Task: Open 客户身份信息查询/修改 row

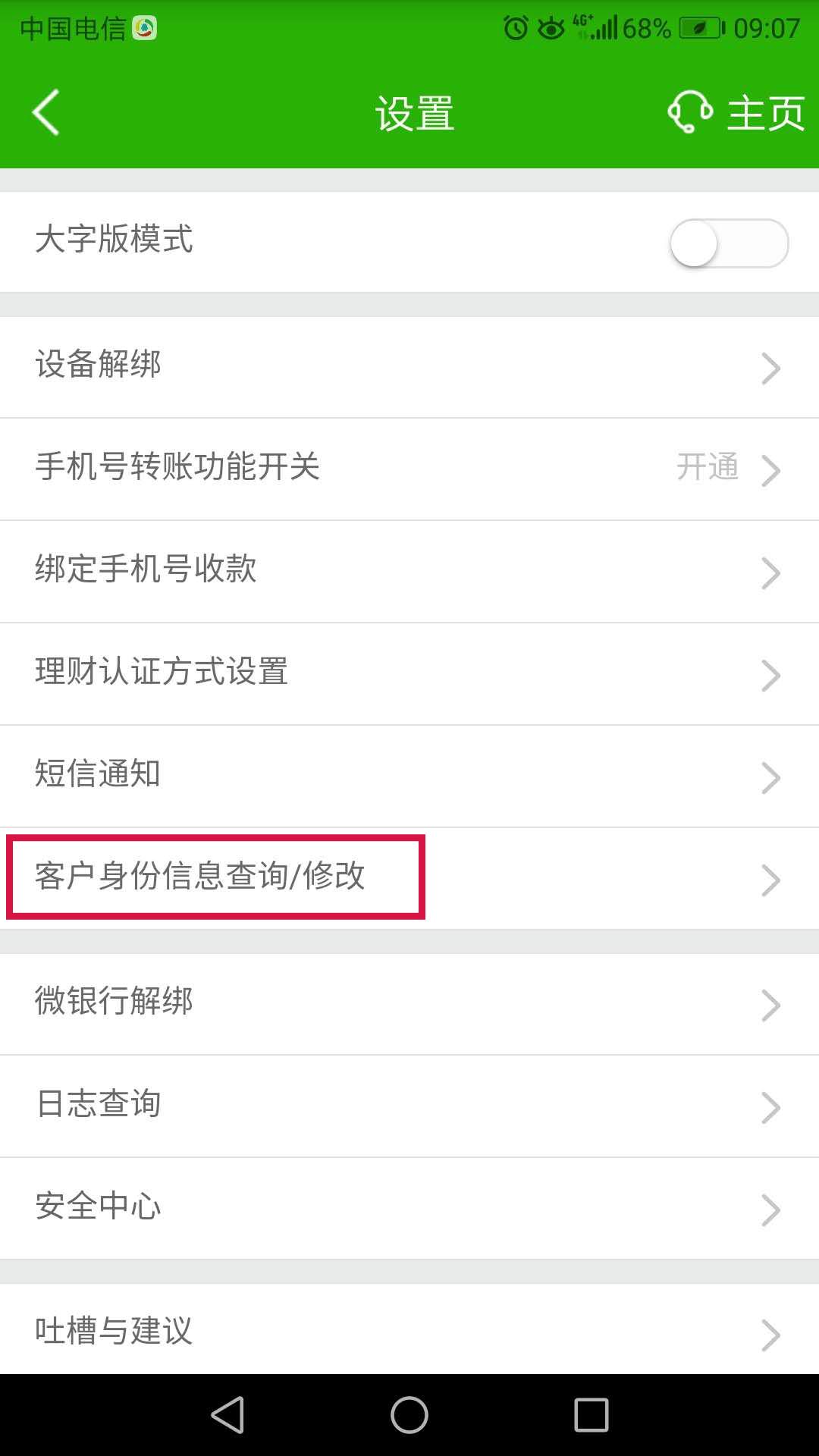Action: click(409, 877)
